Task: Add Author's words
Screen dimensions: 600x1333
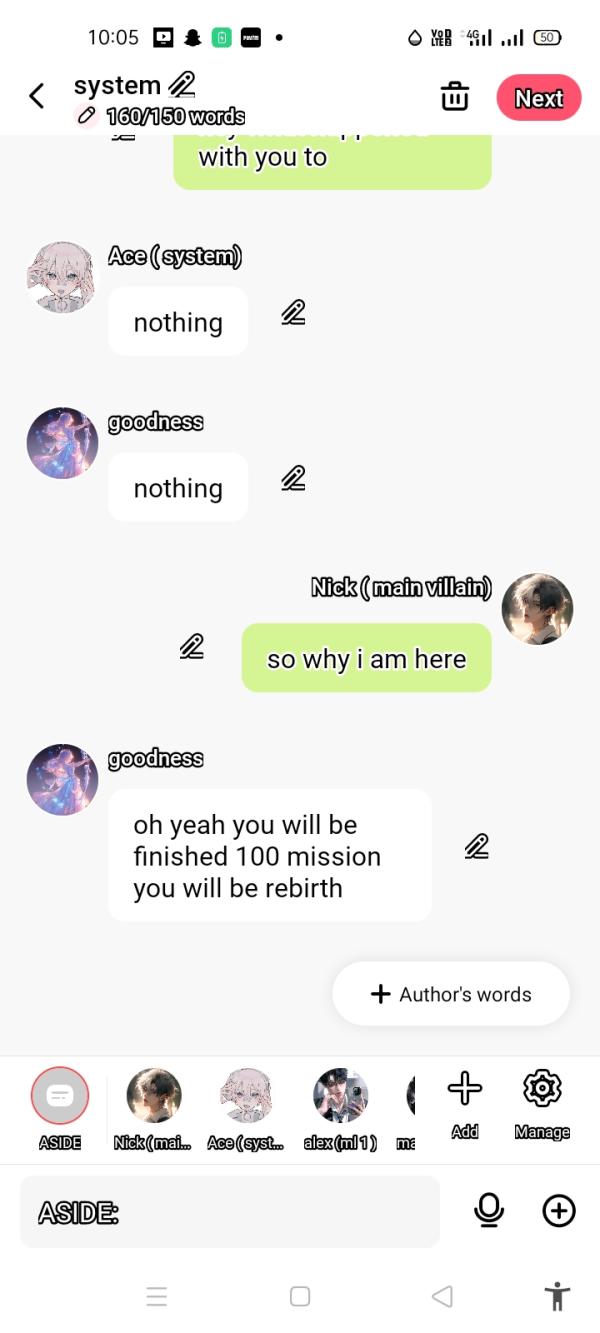Action: [451, 994]
